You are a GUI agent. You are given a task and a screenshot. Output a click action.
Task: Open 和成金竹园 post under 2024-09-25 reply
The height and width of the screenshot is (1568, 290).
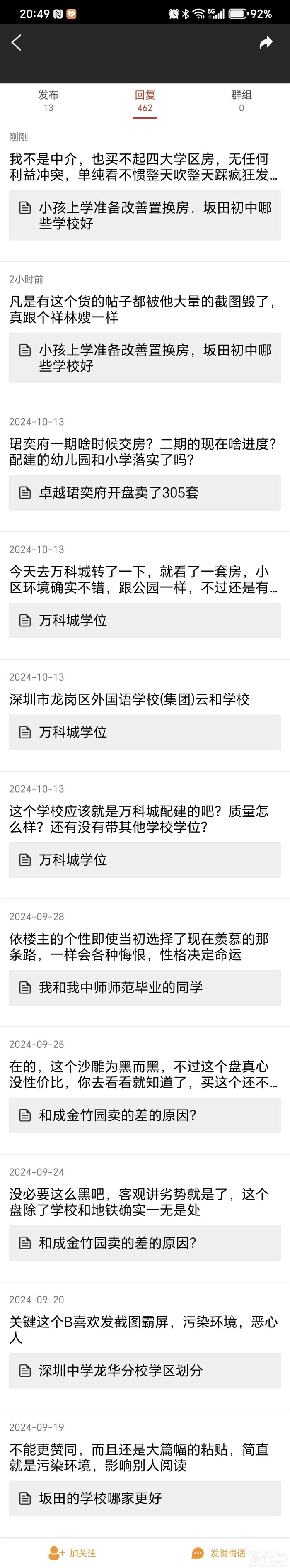tap(145, 1115)
